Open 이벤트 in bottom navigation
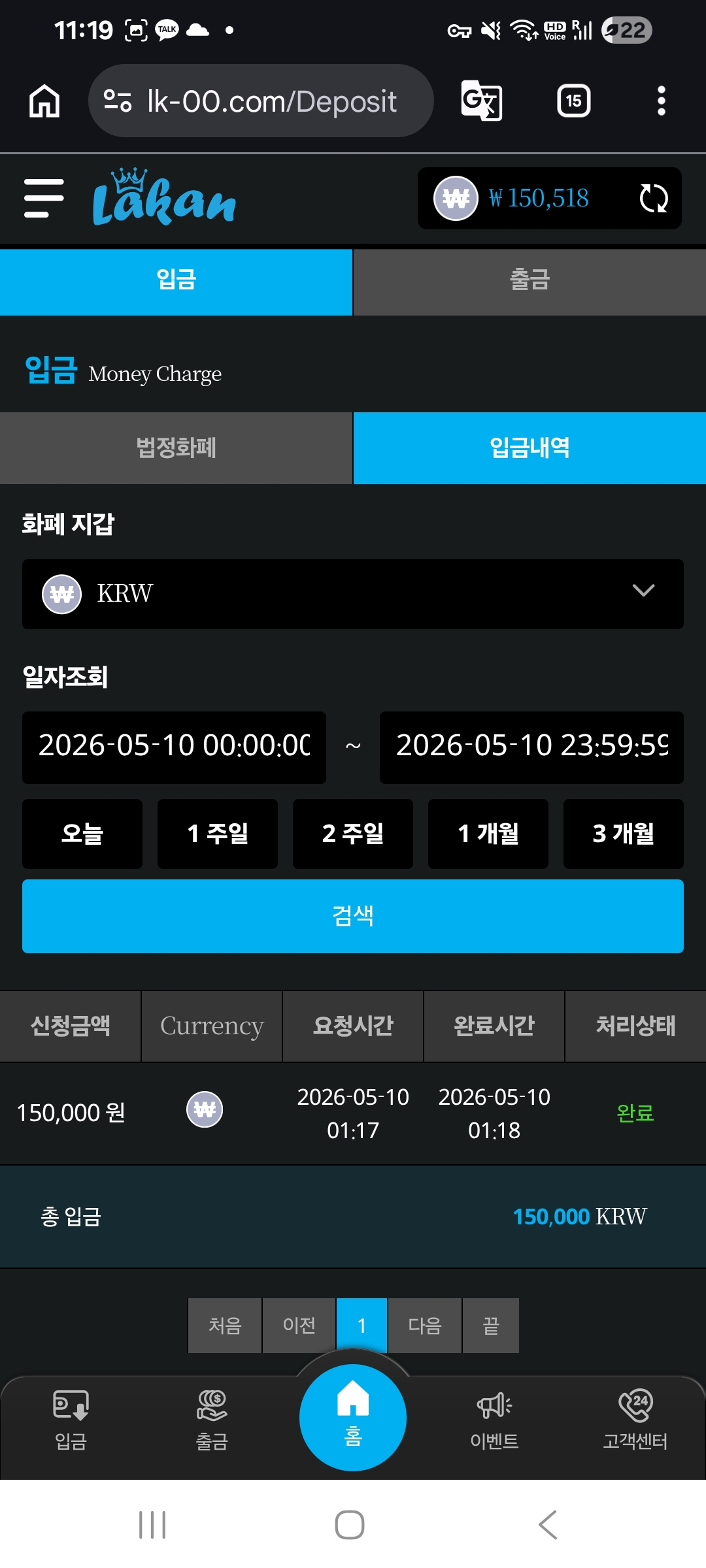 (494, 1420)
